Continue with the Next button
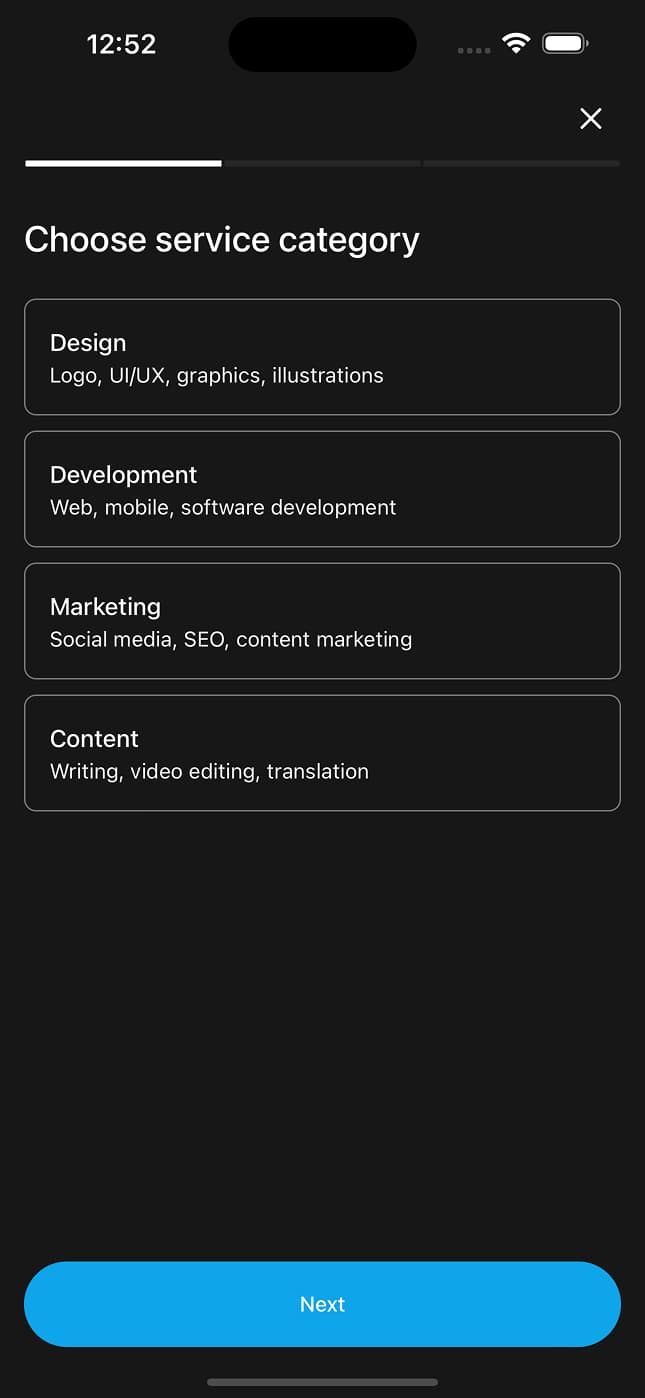The width and height of the screenshot is (645, 1398). (x=322, y=1304)
